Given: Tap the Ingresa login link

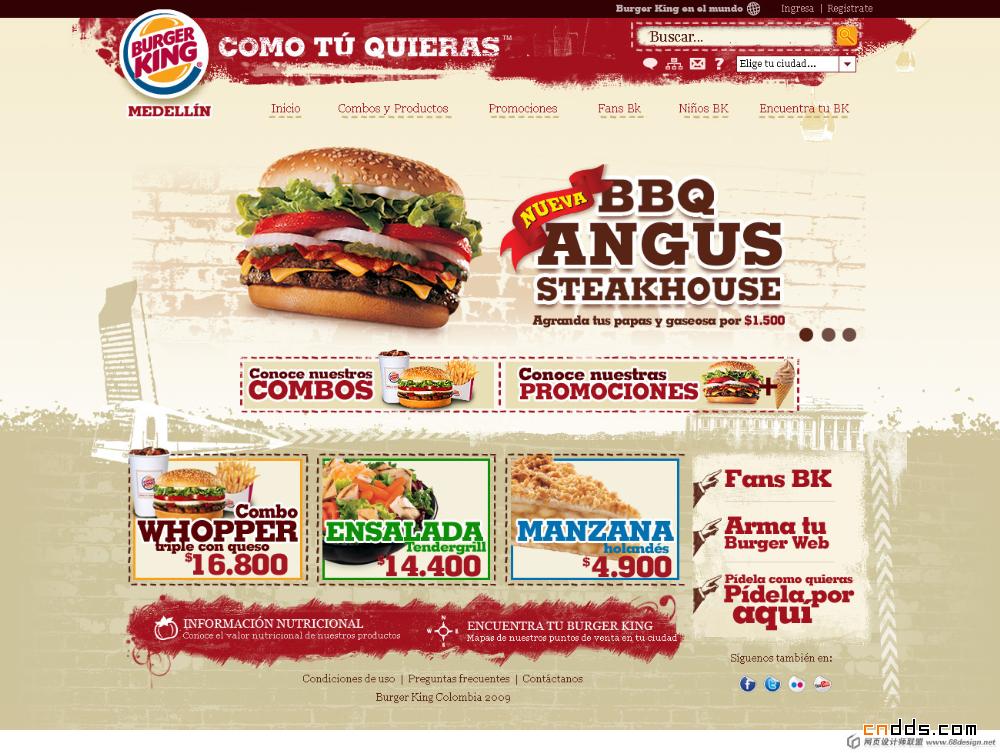Looking at the screenshot, I should [797, 8].
